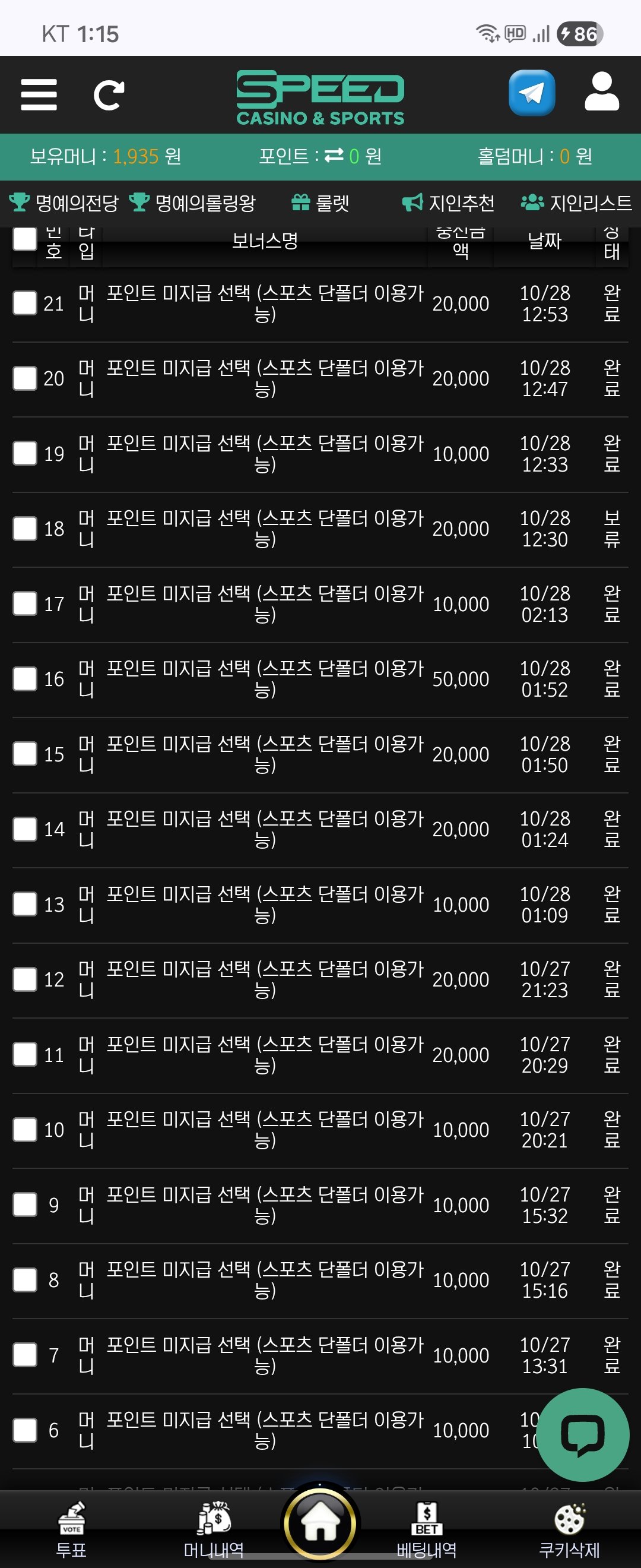The height and width of the screenshot is (1568, 641).
Task: Open the 룰렛 roulette page
Action: 320,203
